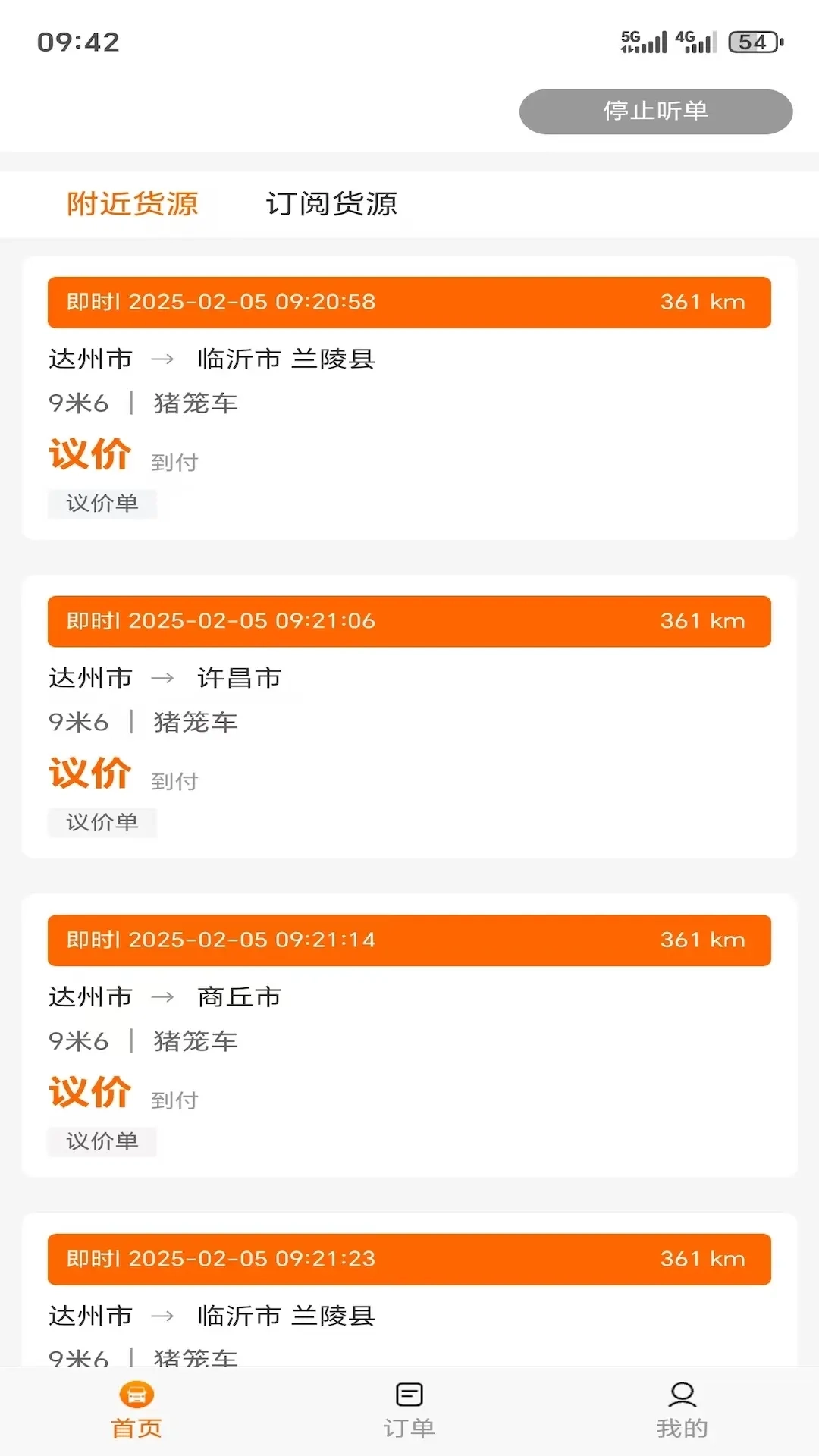The width and height of the screenshot is (819, 1456).
Task: Open the freight order to 许昌市
Action: (x=409, y=717)
